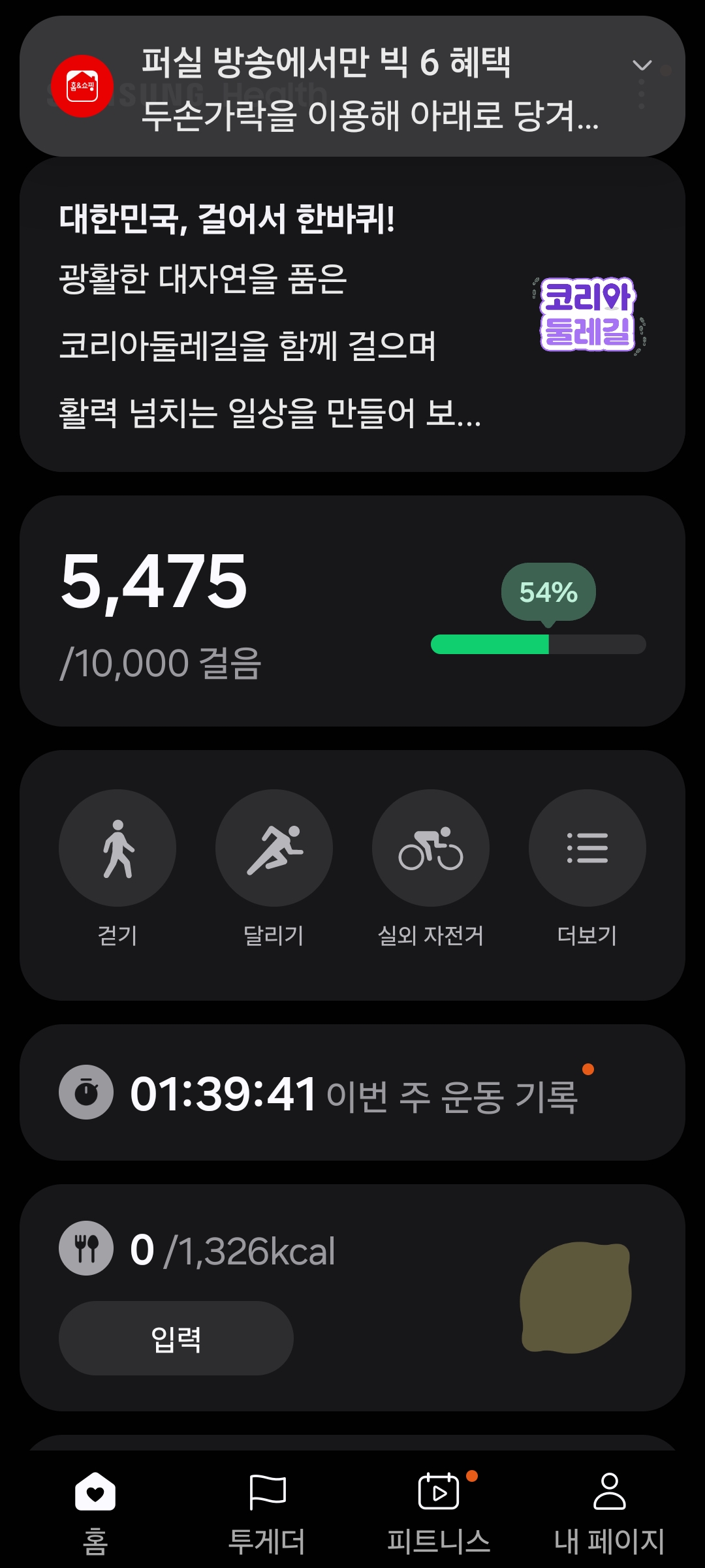This screenshot has width=705, height=1568.
Task: Open 더보기 exercise list
Action: pos(587,848)
